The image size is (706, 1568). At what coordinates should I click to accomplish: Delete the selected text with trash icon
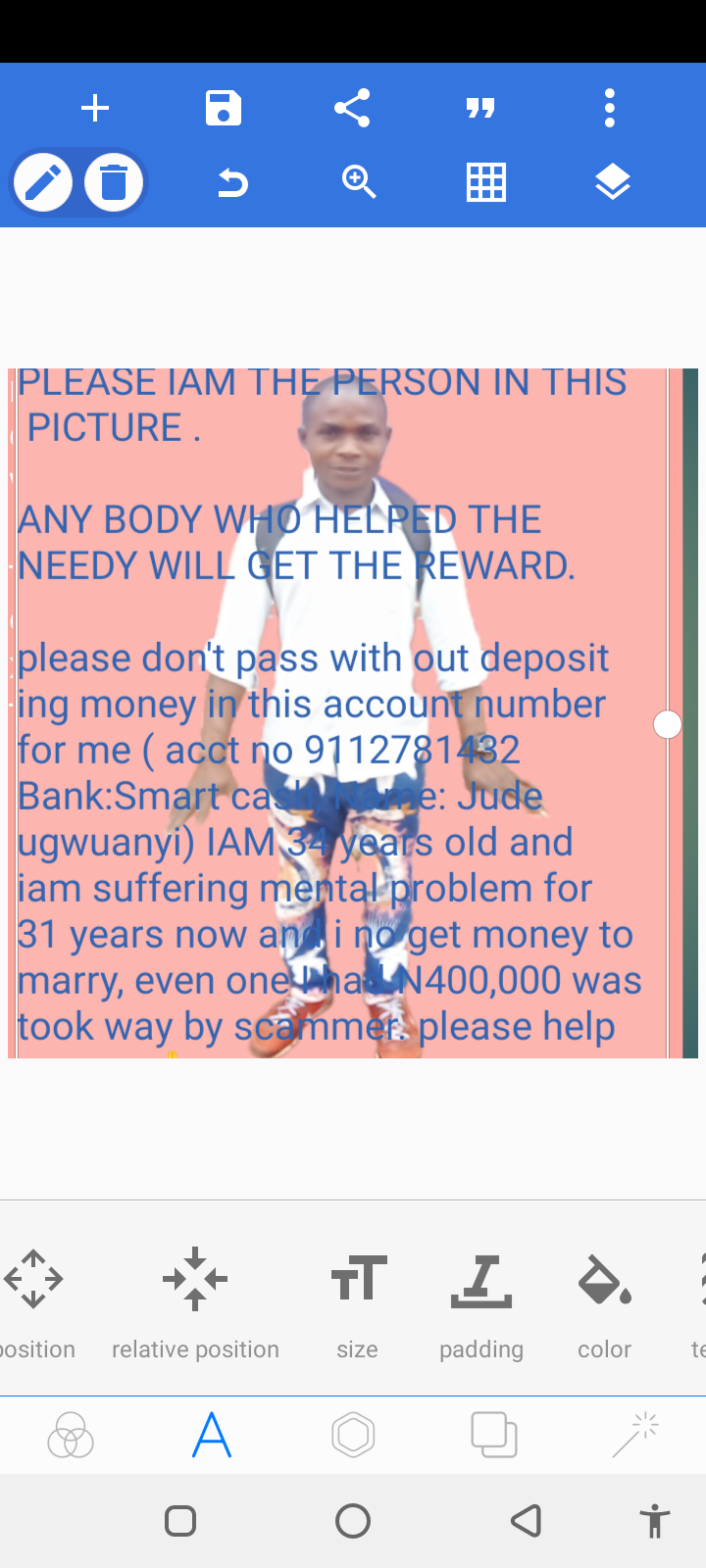point(114,182)
